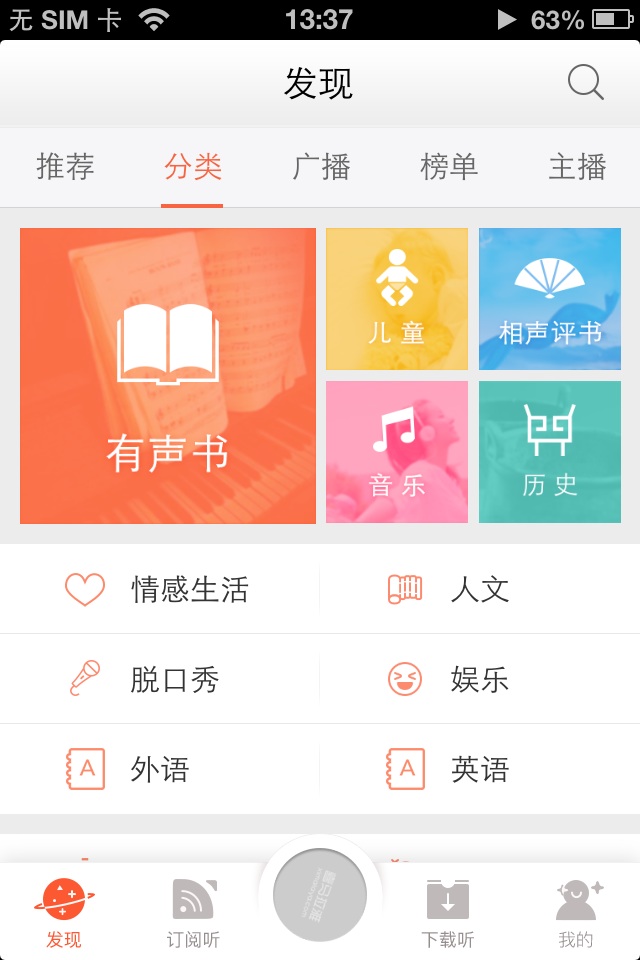
Task: Browse the 历史 category tile
Action: [x=550, y=452]
